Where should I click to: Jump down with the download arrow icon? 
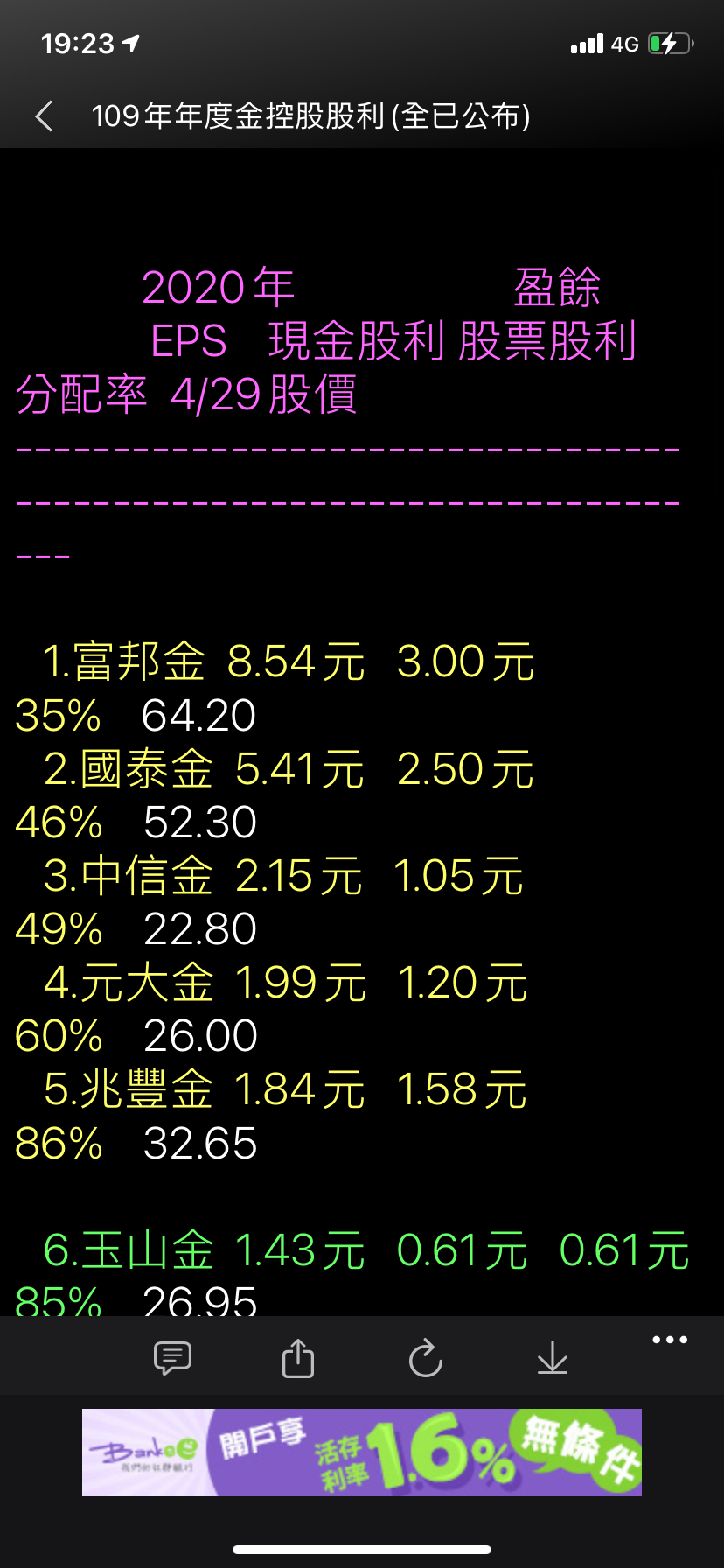pos(553,1358)
